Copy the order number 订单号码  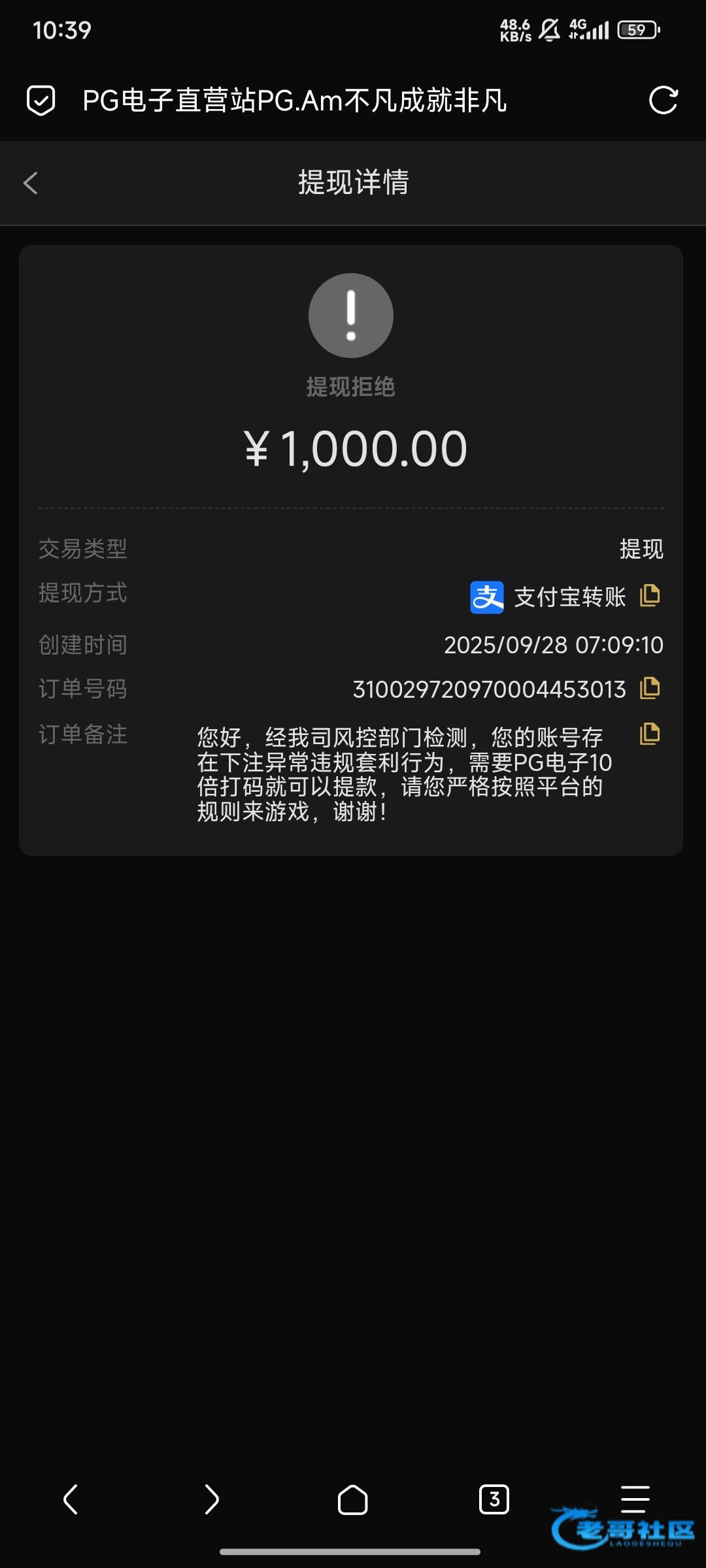650,688
